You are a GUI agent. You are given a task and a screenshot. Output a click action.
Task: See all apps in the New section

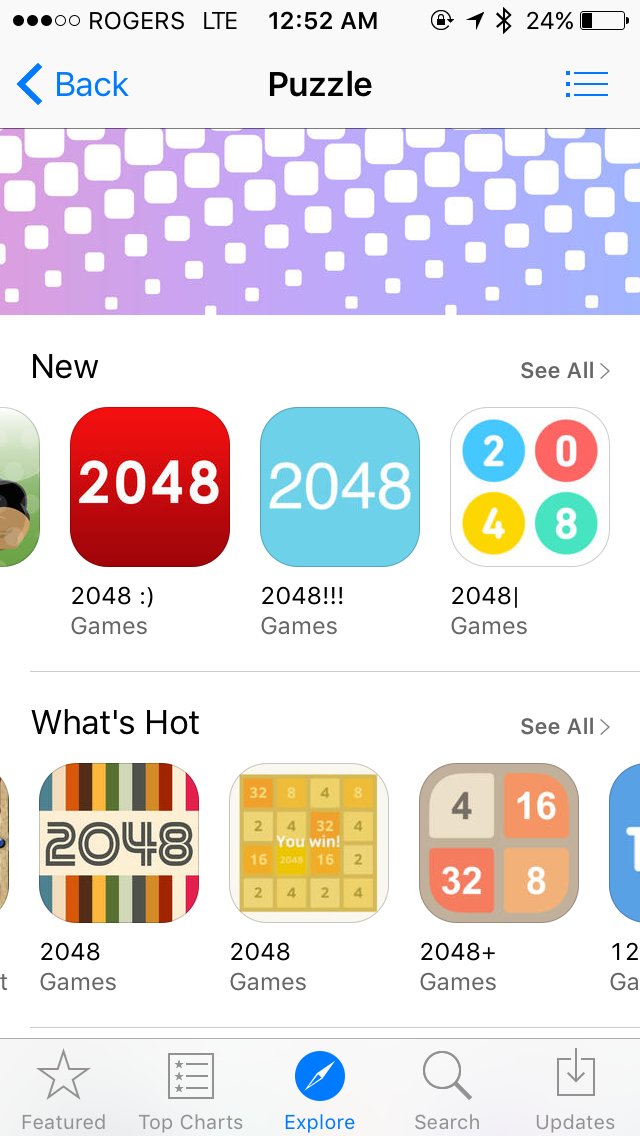tap(565, 370)
